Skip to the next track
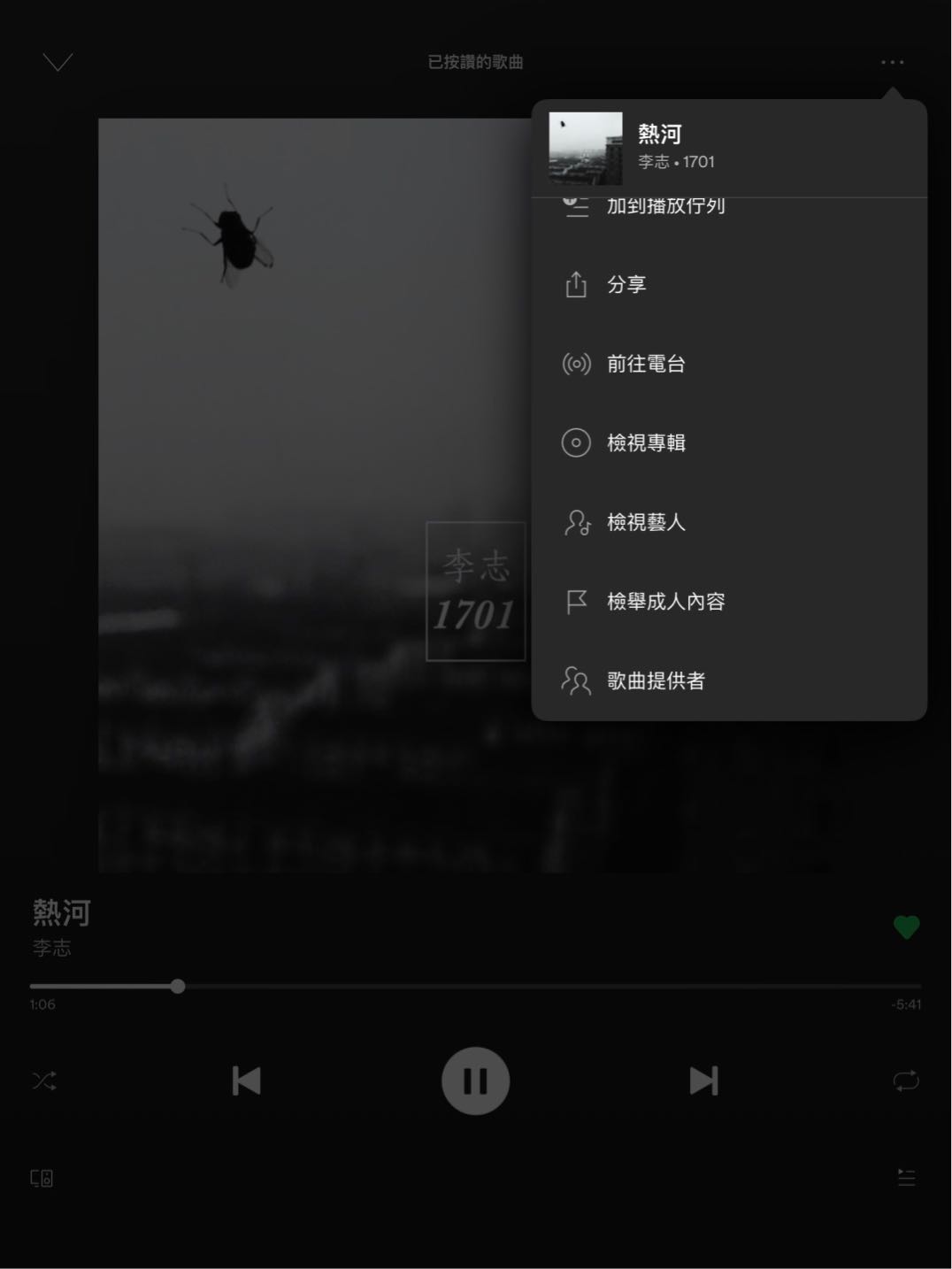 click(703, 1081)
